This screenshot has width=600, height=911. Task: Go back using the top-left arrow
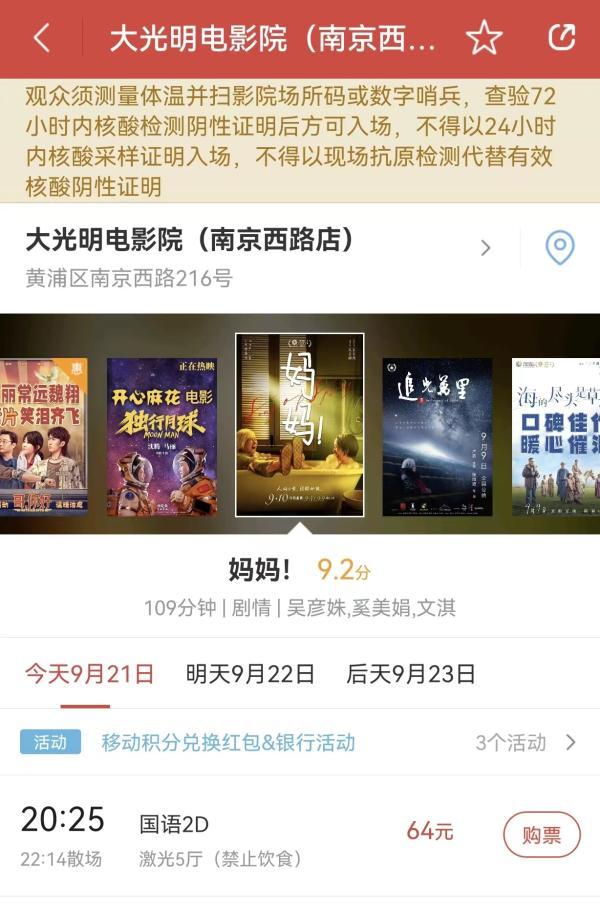[41, 38]
